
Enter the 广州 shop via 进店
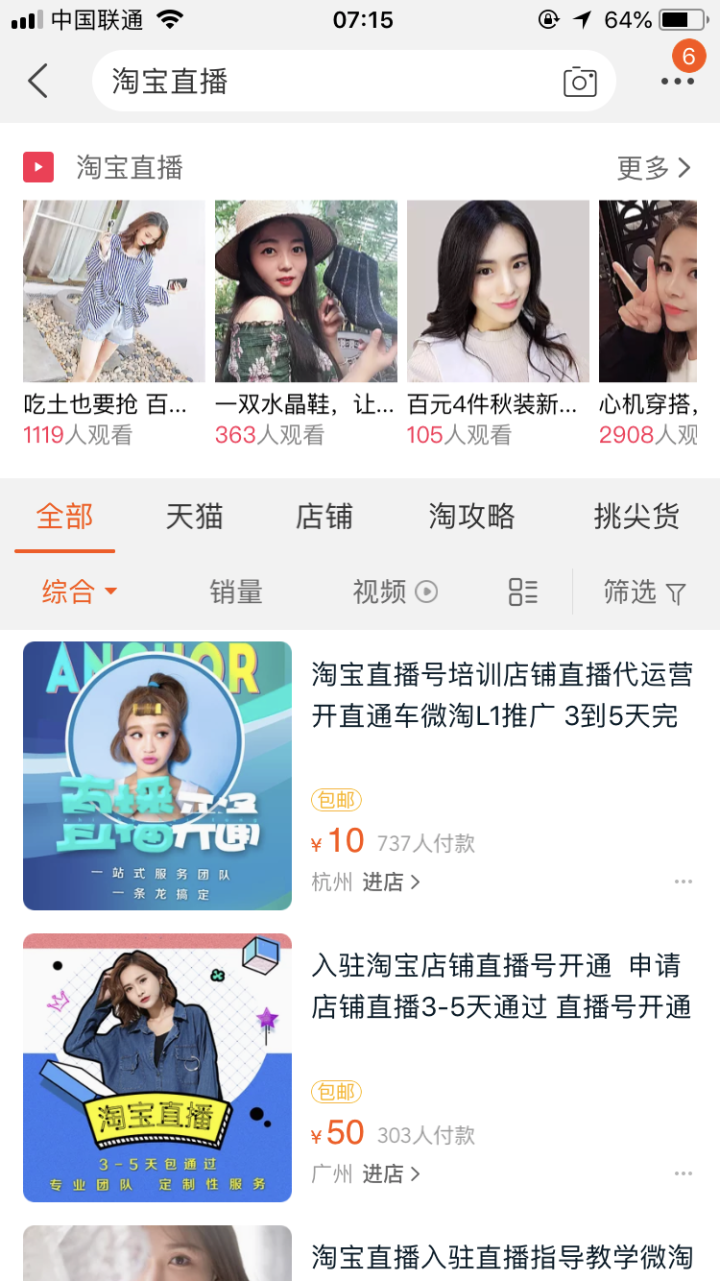coord(390,1174)
